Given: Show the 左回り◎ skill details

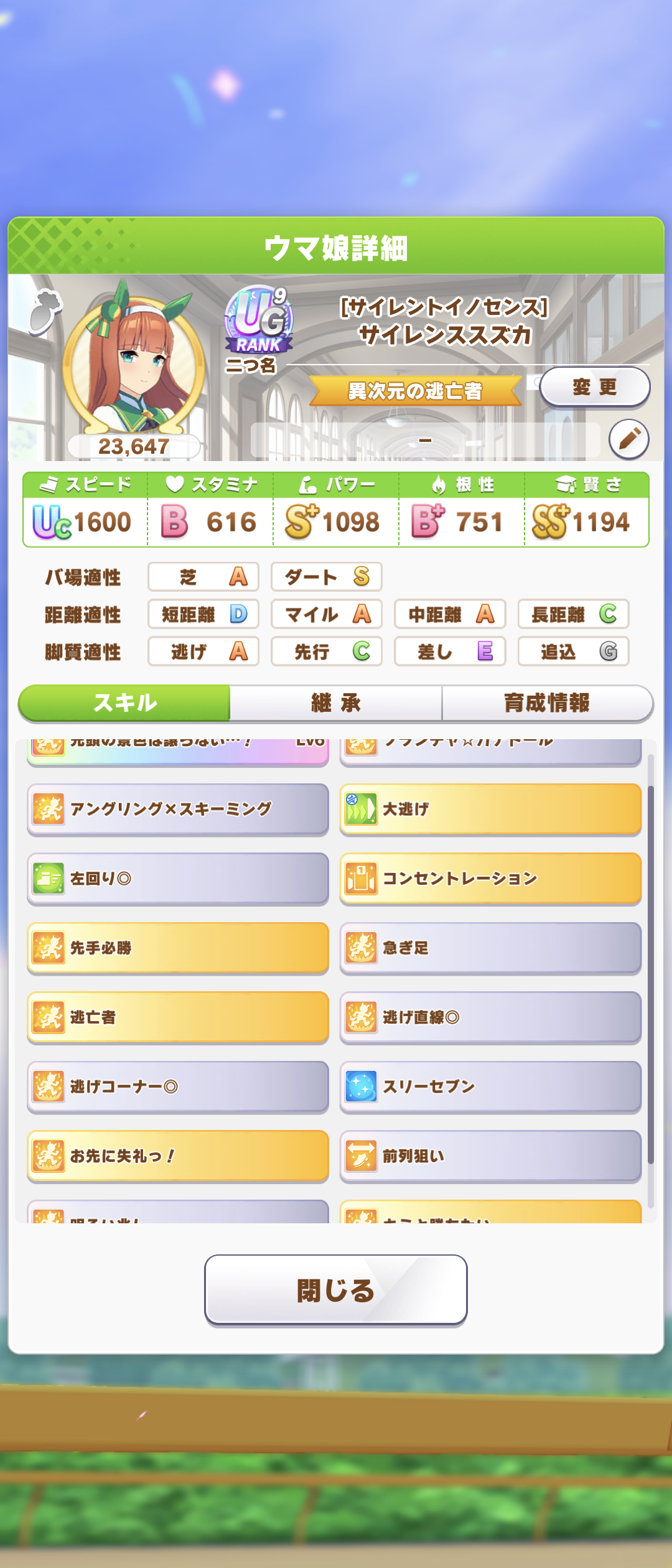Looking at the screenshot, I should (x=178, y=879).
